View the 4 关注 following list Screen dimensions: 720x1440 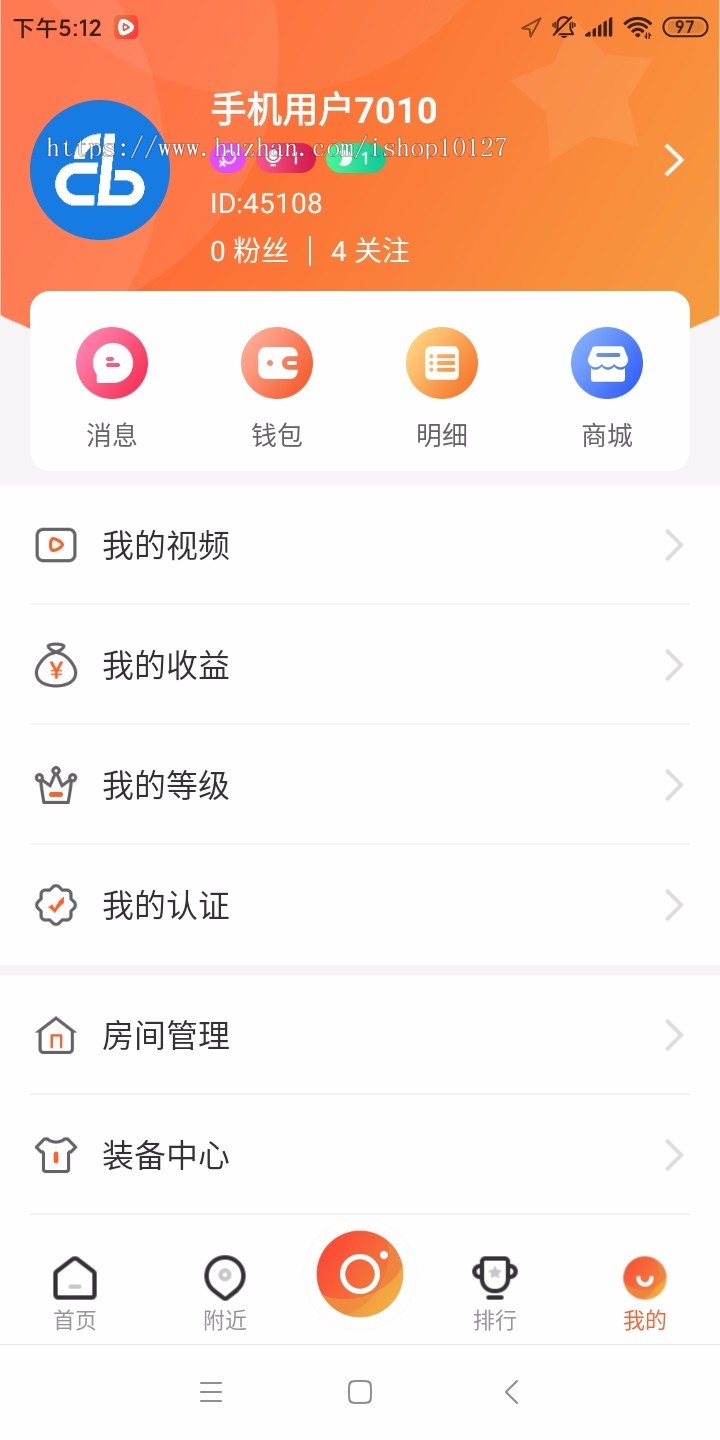coord(371,251)
